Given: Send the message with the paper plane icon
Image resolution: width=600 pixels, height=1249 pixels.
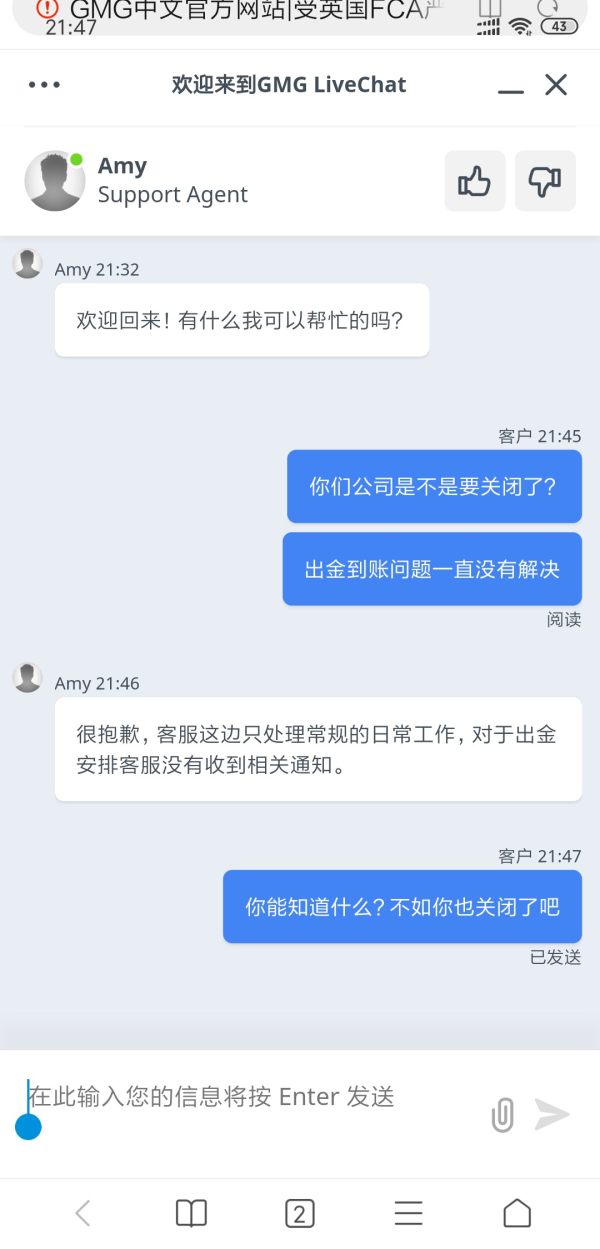Looking at the screenshot, I should (551, 1114).
